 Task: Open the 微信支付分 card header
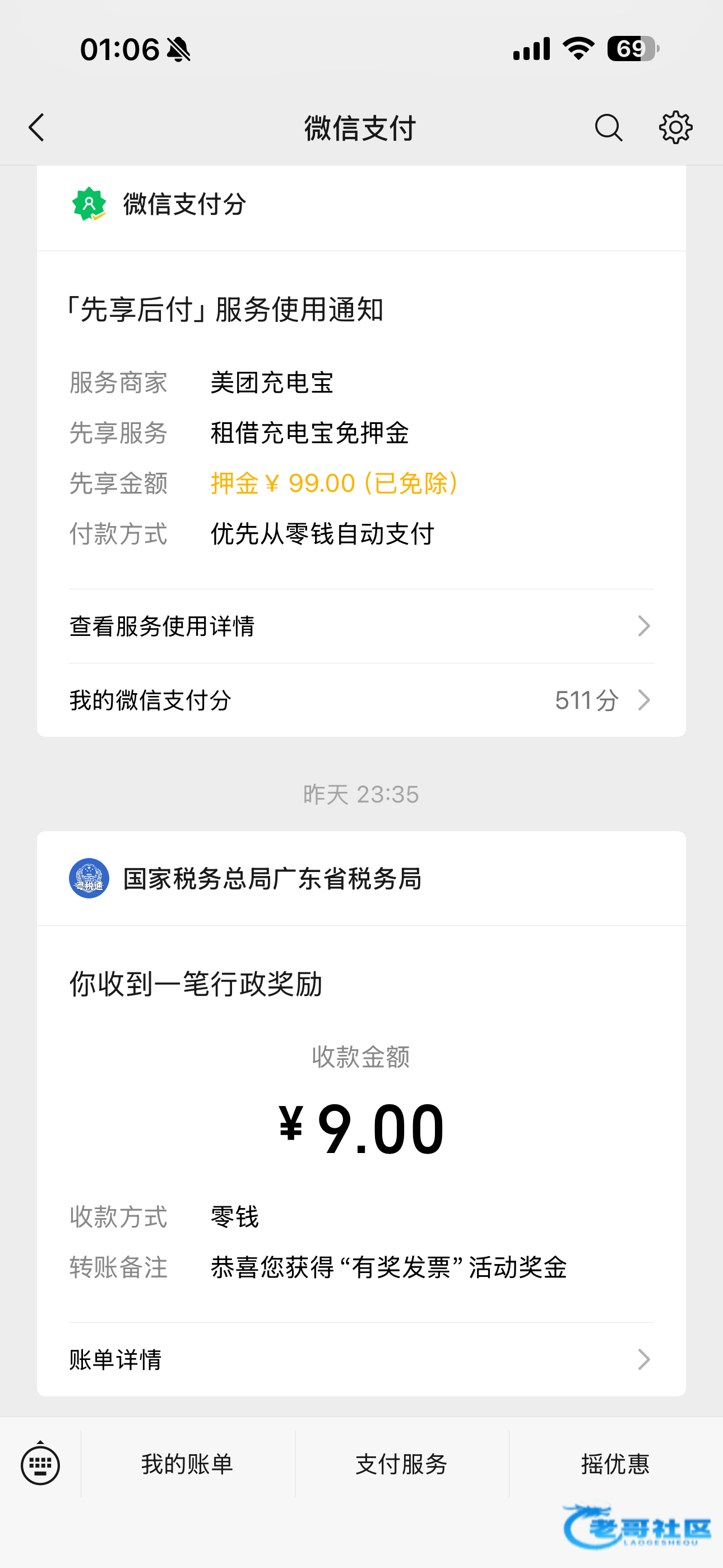[184, 205]
